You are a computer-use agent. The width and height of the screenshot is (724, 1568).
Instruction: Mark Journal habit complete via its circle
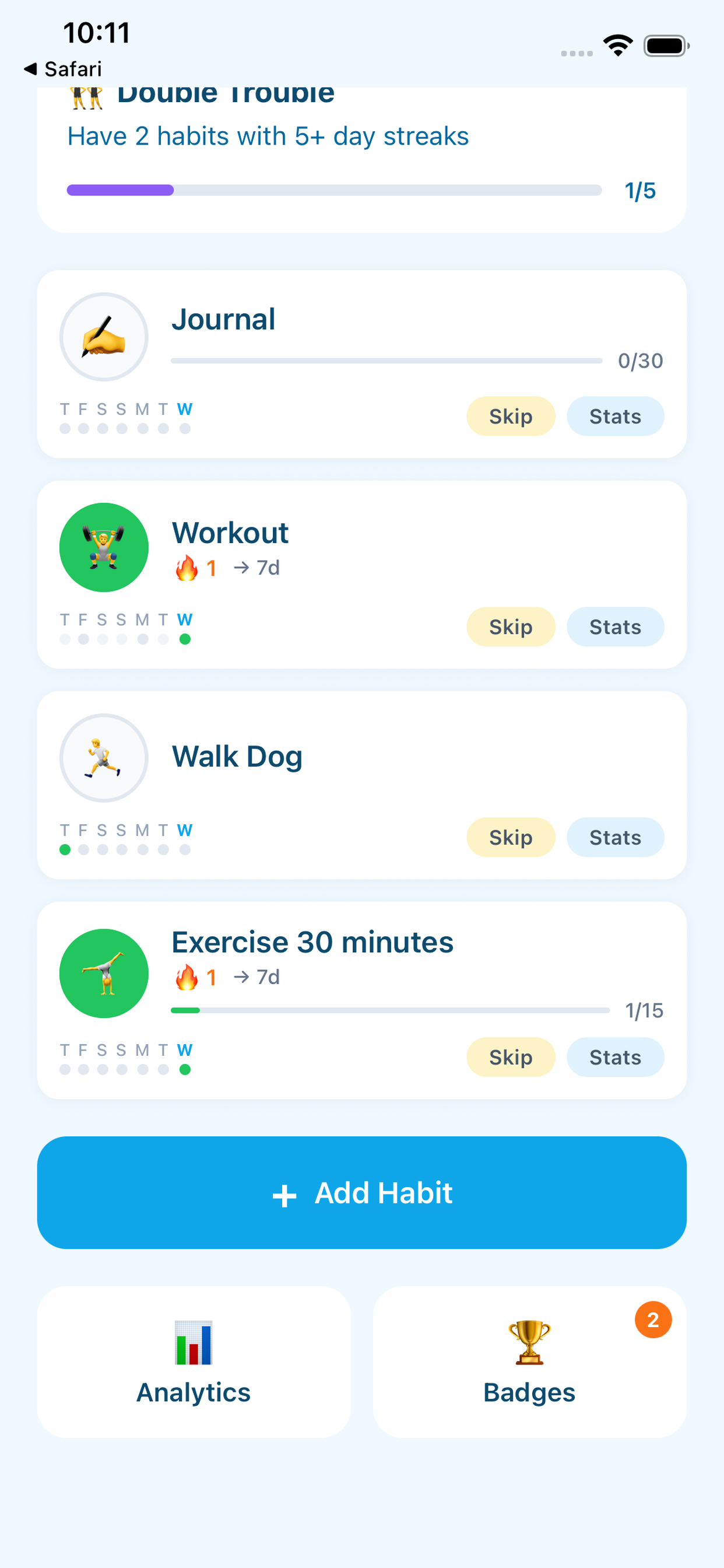(103, 337)
